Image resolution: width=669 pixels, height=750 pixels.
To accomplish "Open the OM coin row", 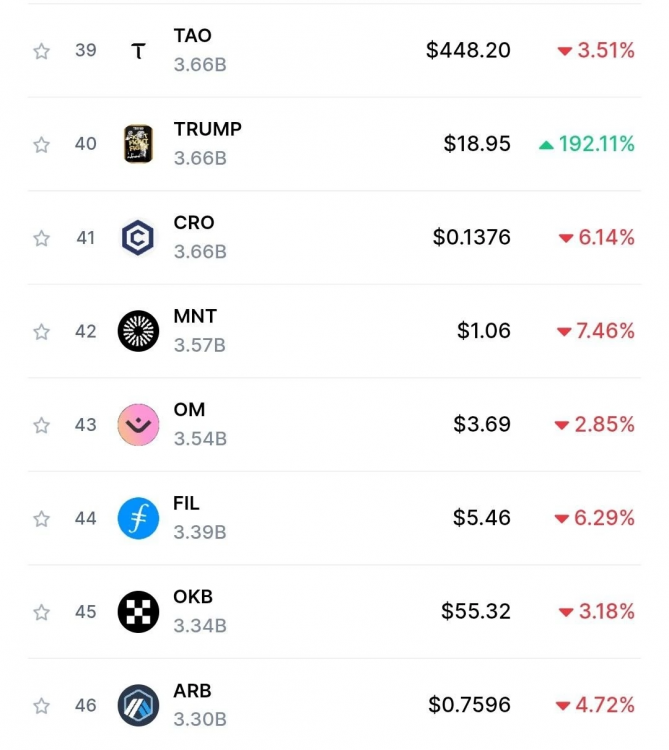I will (x=300, y=425).
